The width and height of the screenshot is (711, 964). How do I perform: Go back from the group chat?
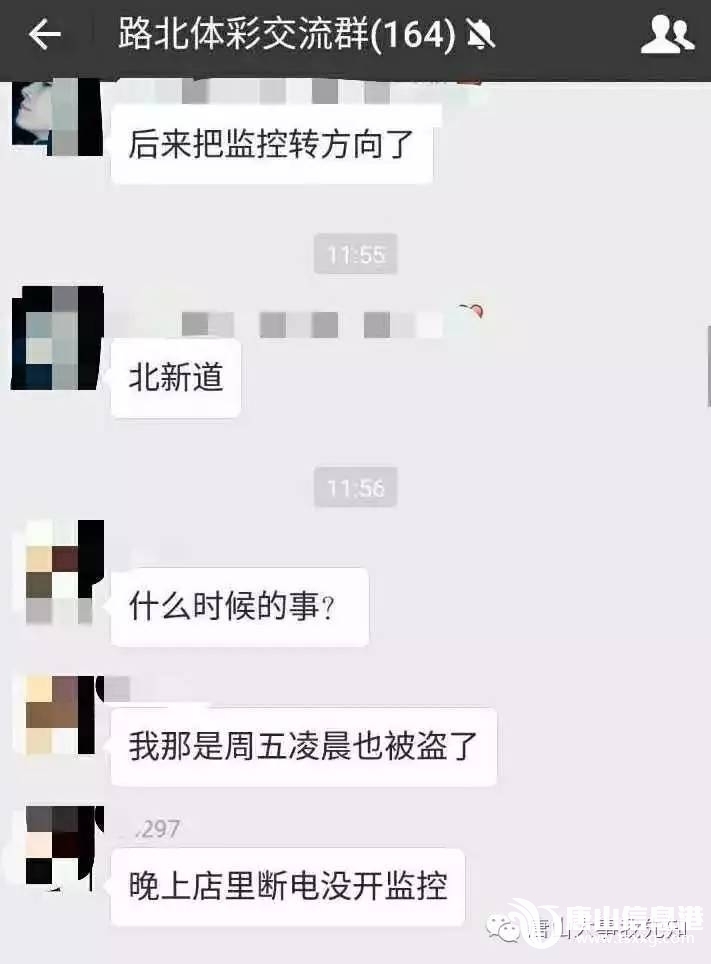click(45, 36)
